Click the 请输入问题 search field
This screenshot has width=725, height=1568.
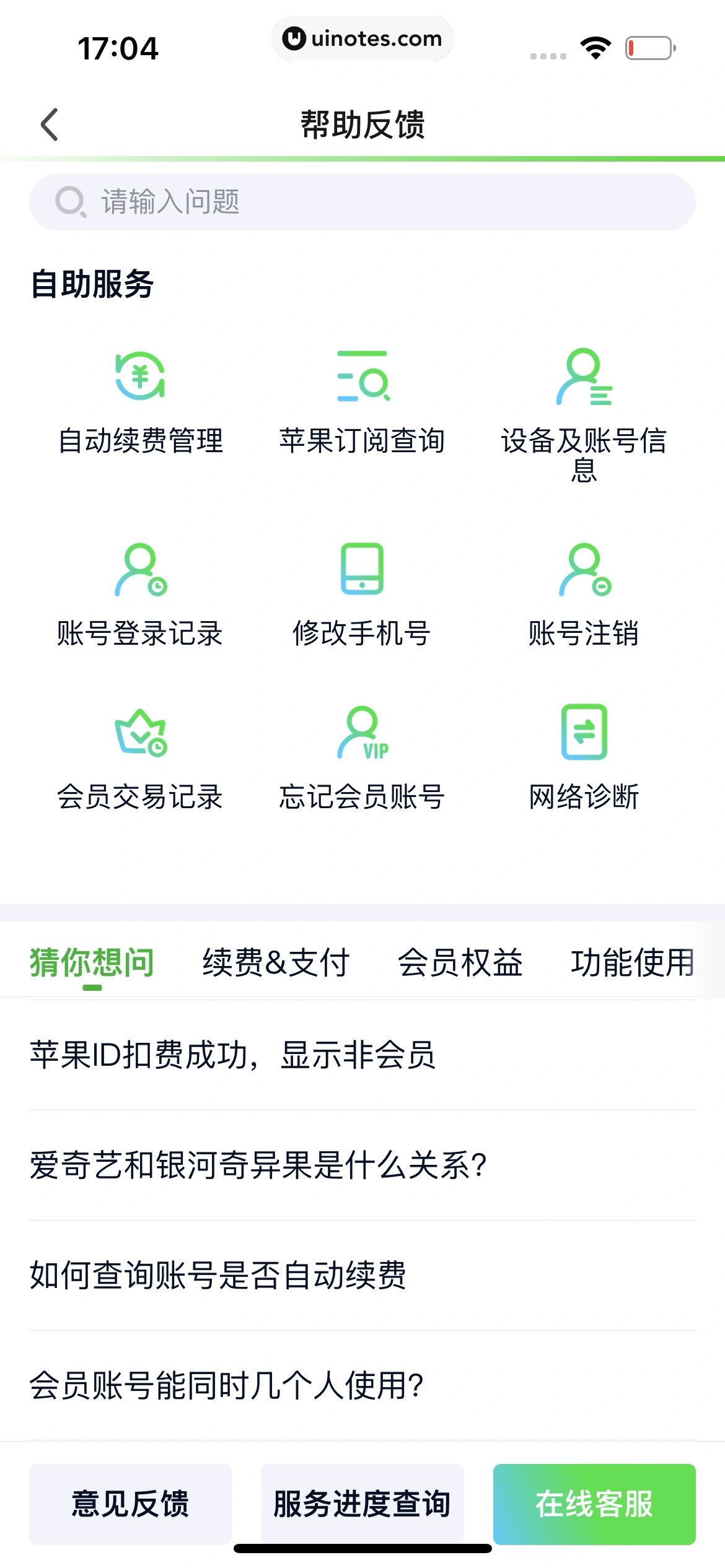[362, 201]
